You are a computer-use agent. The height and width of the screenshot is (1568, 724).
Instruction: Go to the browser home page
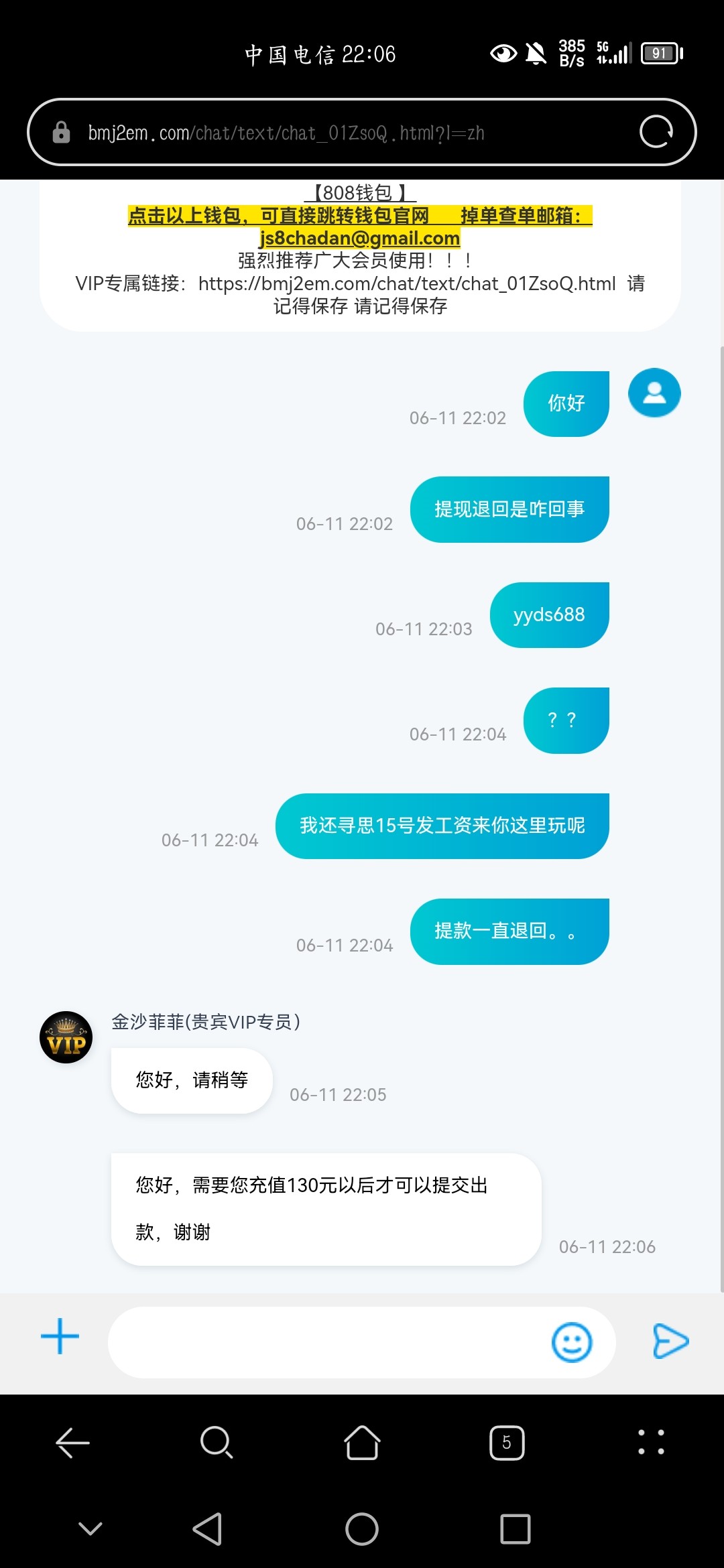(362, 1442)
